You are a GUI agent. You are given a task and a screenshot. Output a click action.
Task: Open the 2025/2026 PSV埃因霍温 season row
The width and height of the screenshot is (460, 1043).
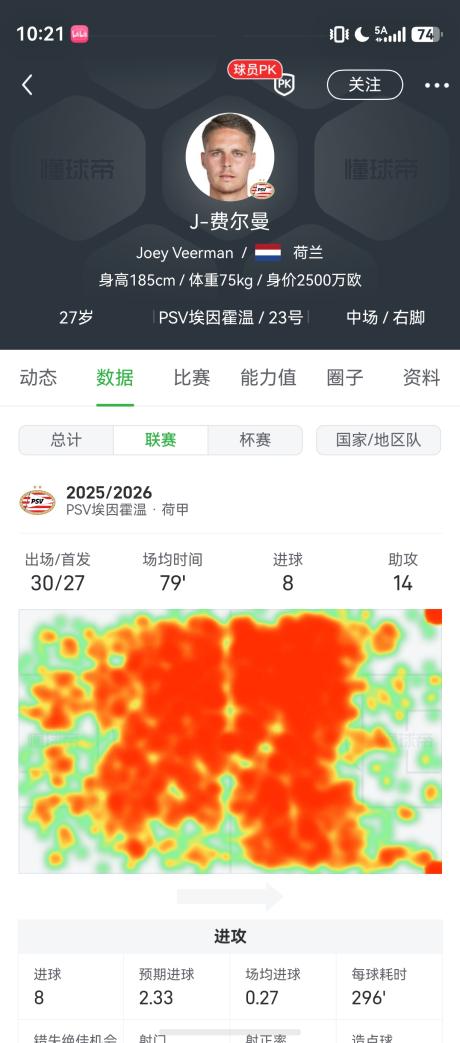[230, 501]
